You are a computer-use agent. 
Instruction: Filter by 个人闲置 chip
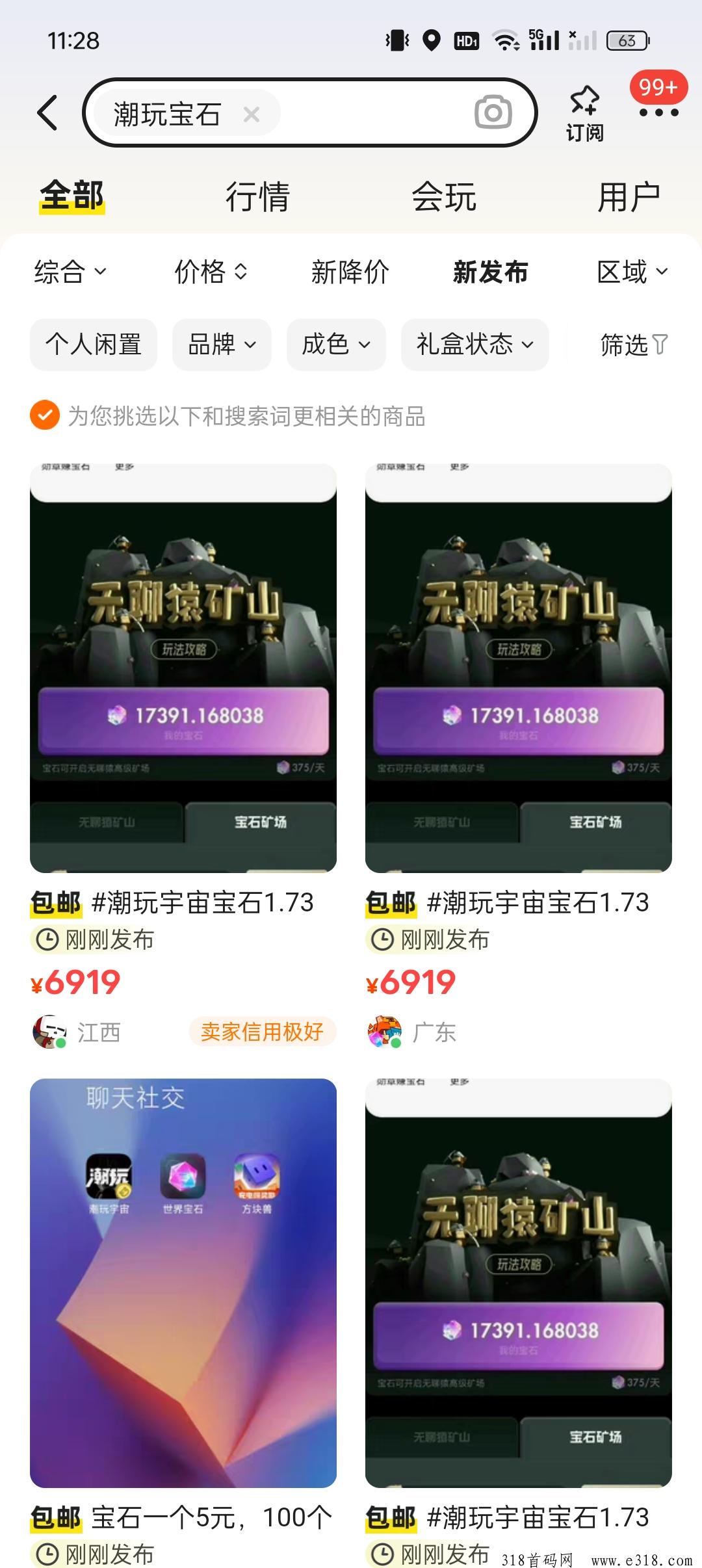pyautogui.click(x=94, y=345)
